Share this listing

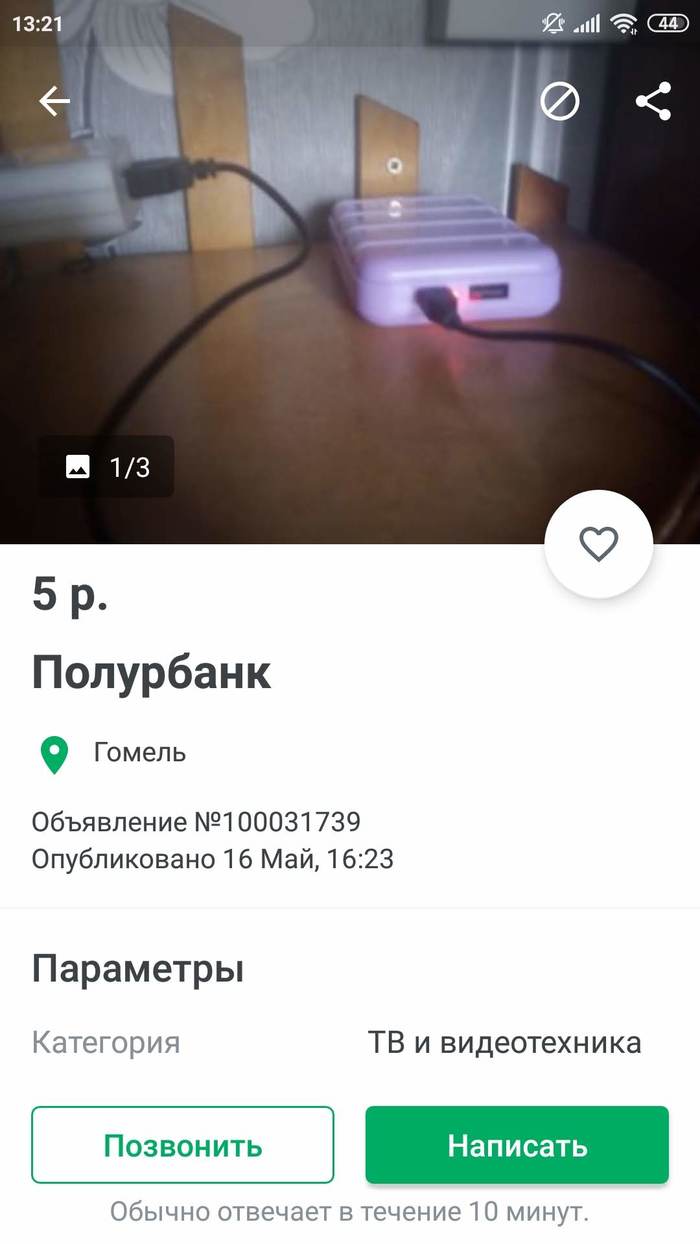653,101
